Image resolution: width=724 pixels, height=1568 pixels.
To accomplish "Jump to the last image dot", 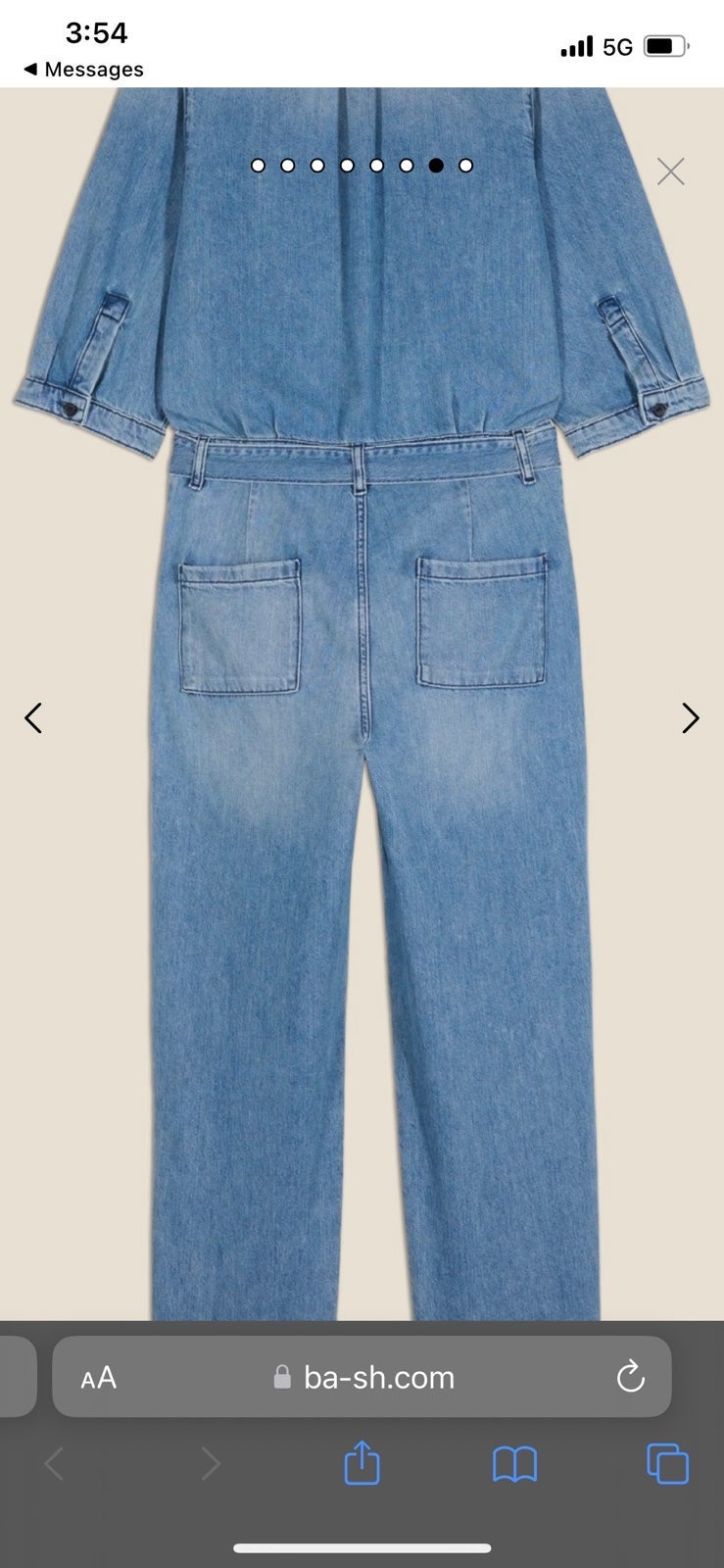I will (x=466, y=166).
